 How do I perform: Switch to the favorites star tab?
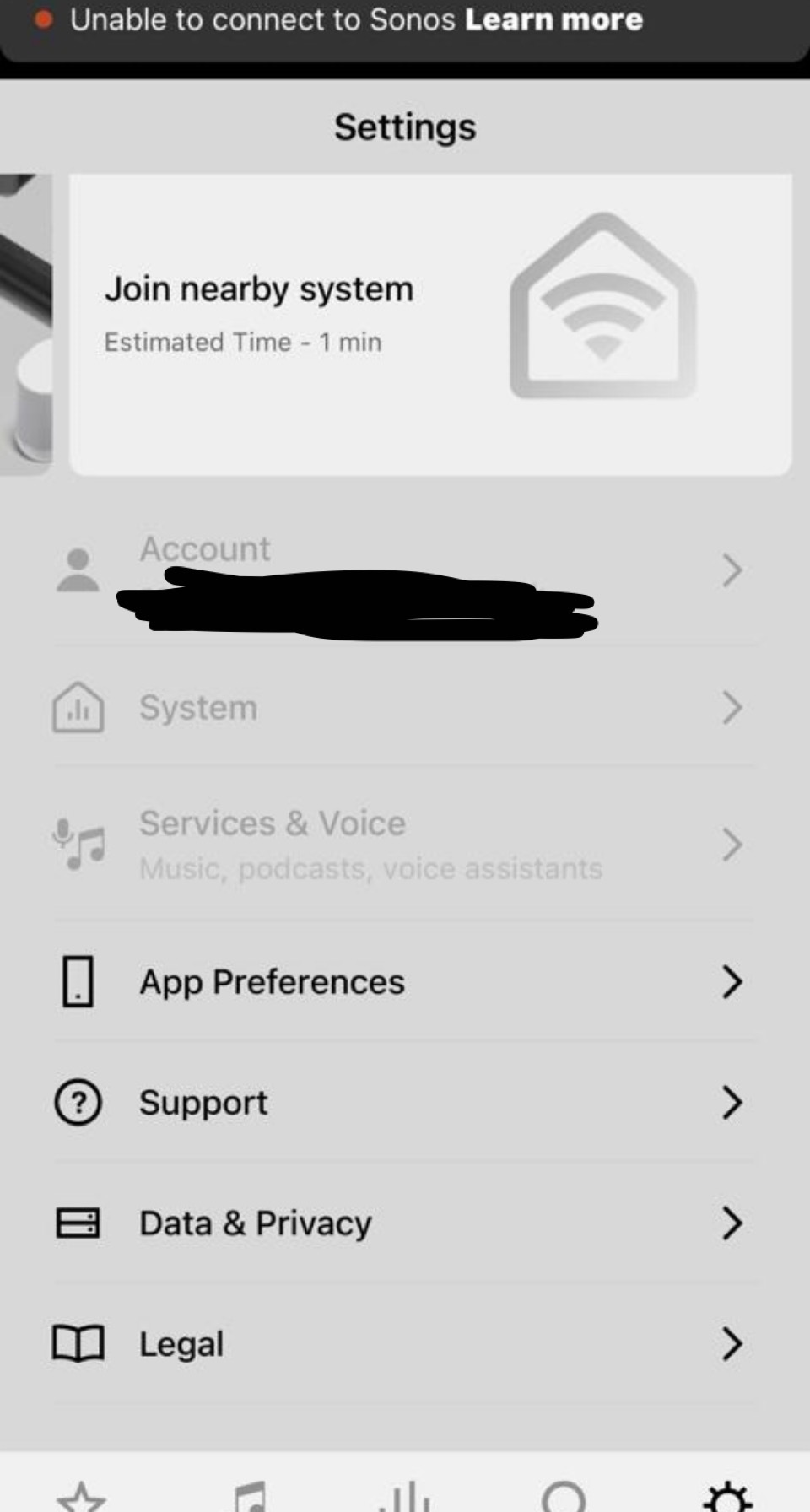point(81,1496)
